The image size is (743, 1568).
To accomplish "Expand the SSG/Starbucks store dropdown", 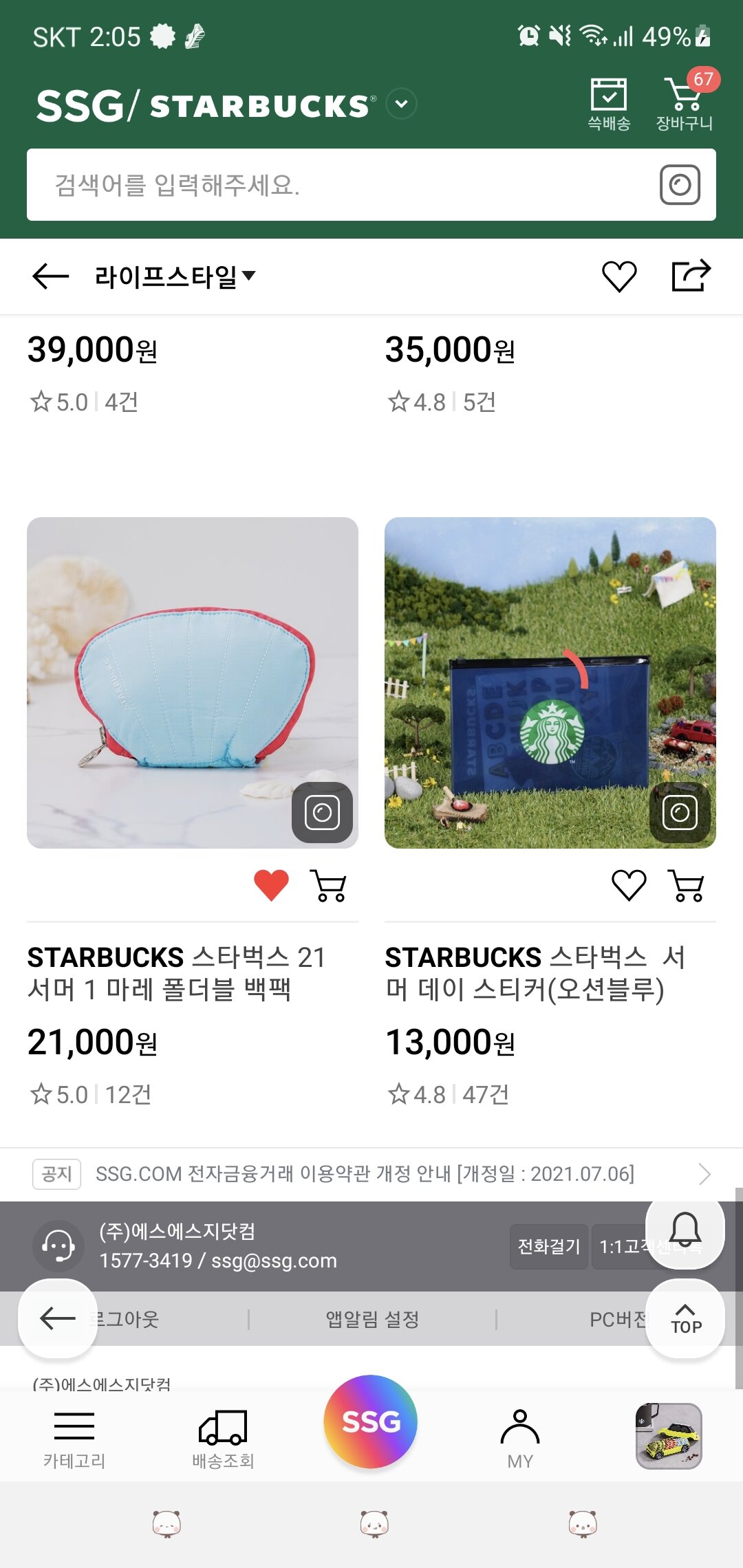I will point(401,104).
